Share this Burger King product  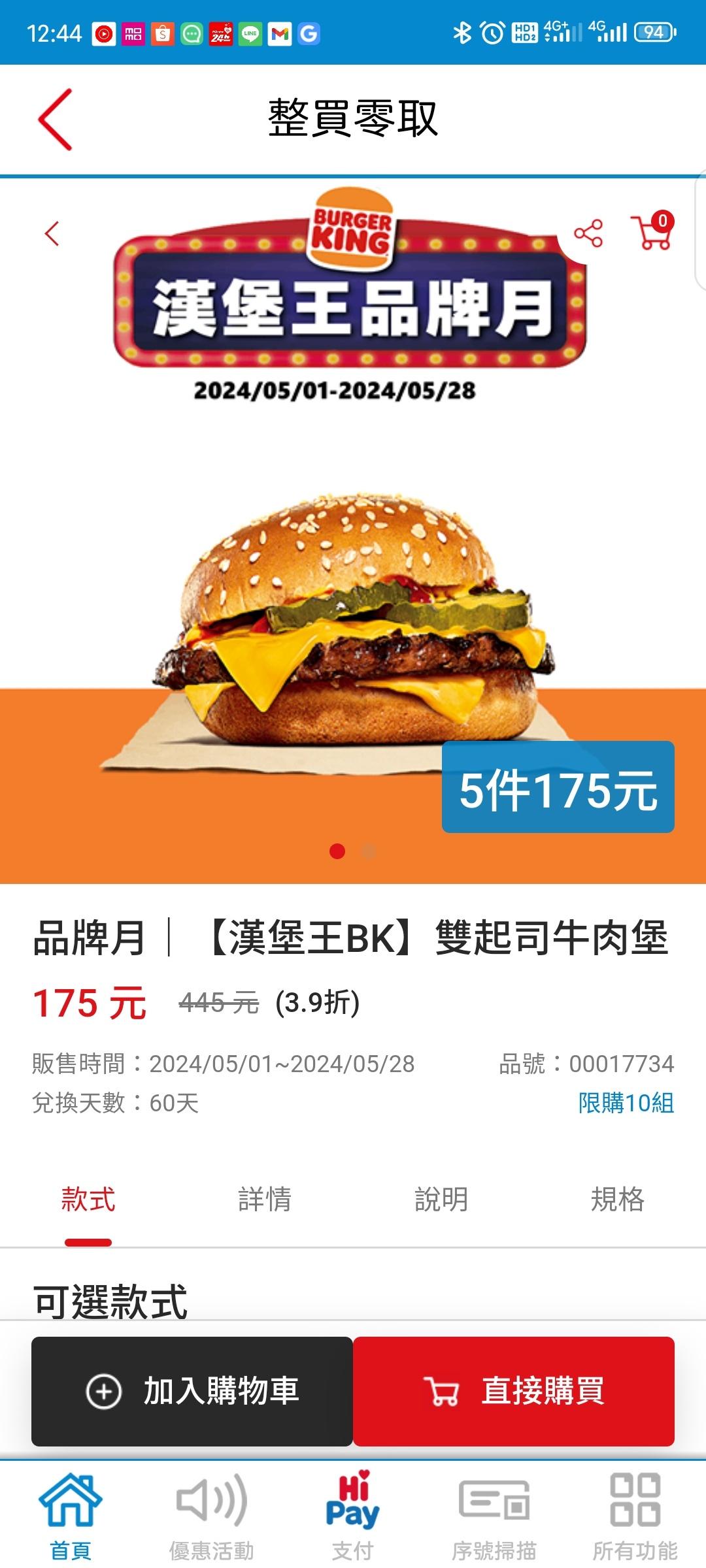click(x=588, y=233)
